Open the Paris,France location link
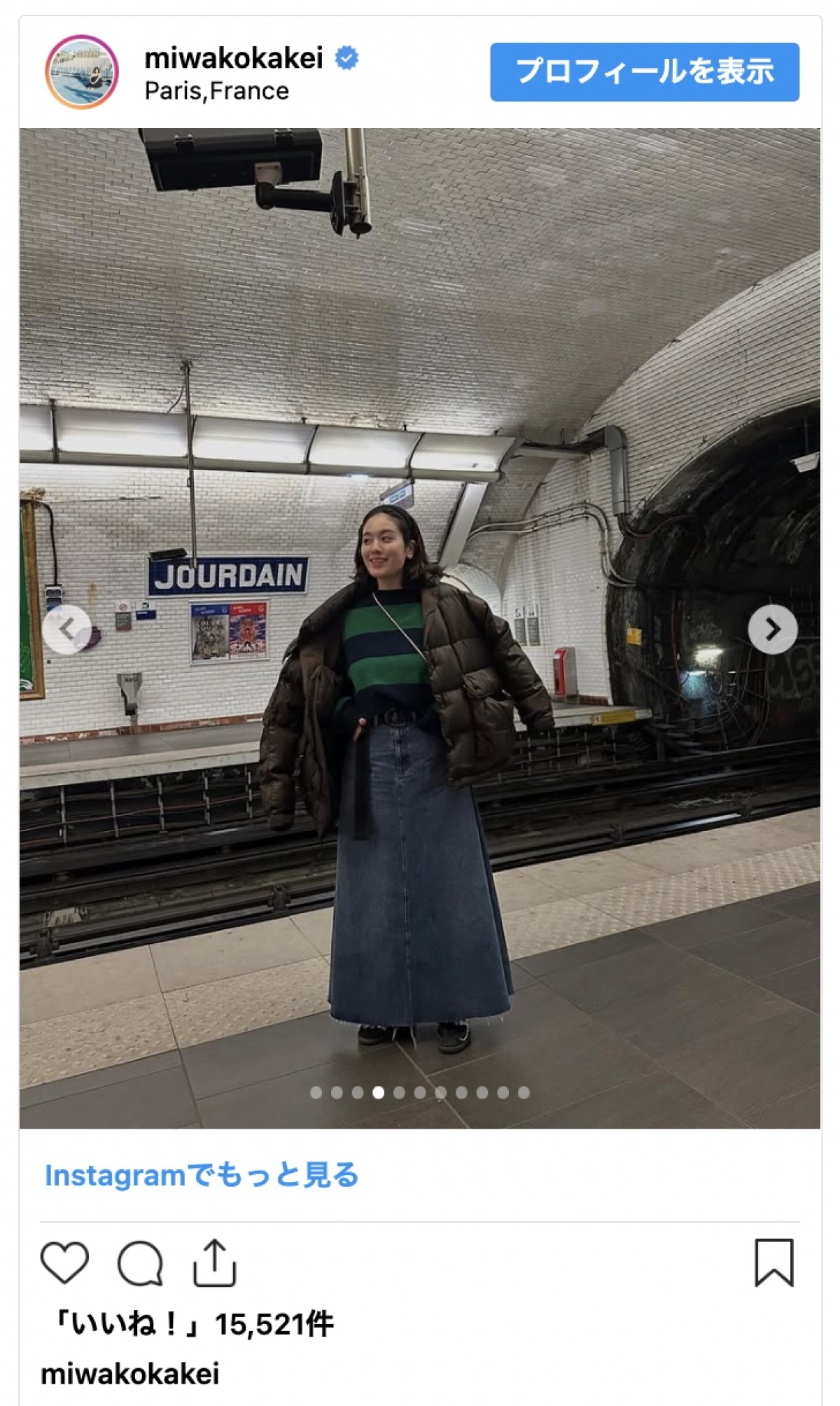This screenshot has width=840, height=1406. [216, 91]
